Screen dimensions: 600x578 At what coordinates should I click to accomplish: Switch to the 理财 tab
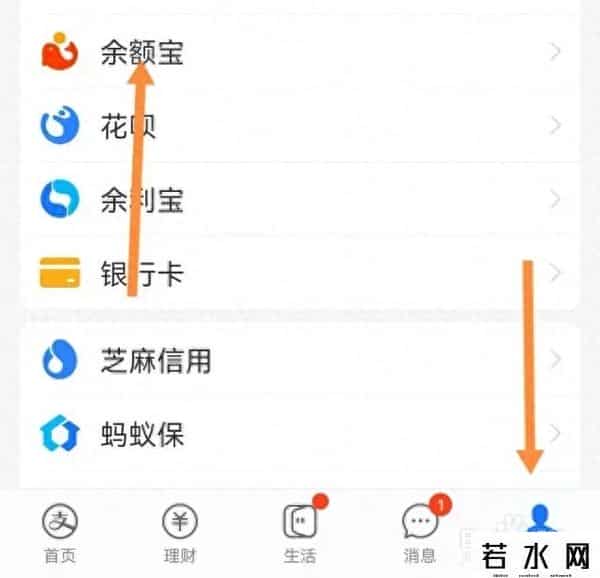pos(180,533)
